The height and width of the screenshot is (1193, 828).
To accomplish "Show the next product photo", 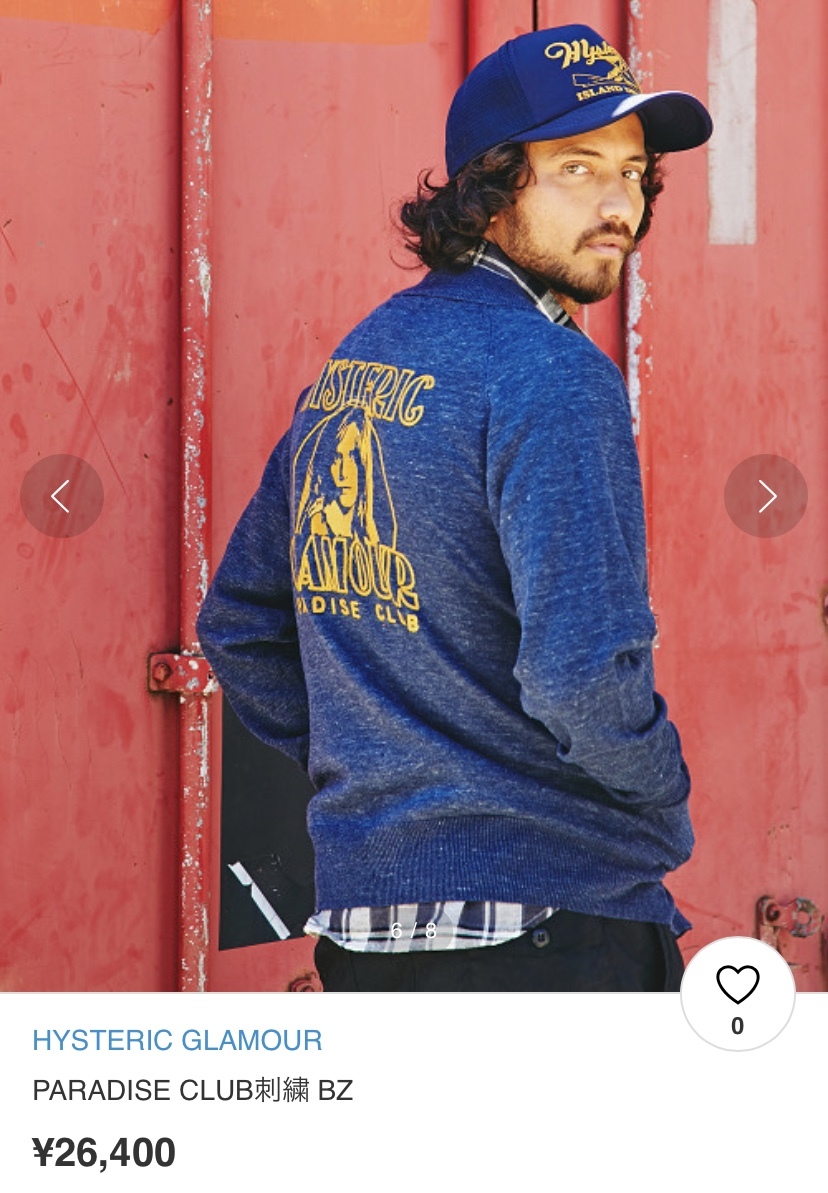I will (766, 496).
